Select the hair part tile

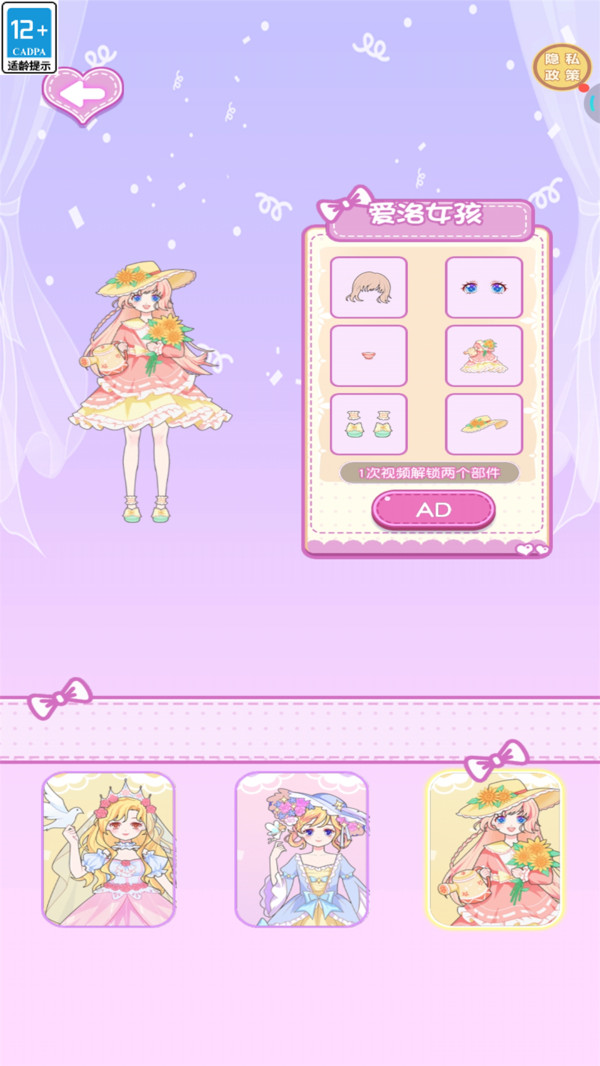tap(369, 287)
